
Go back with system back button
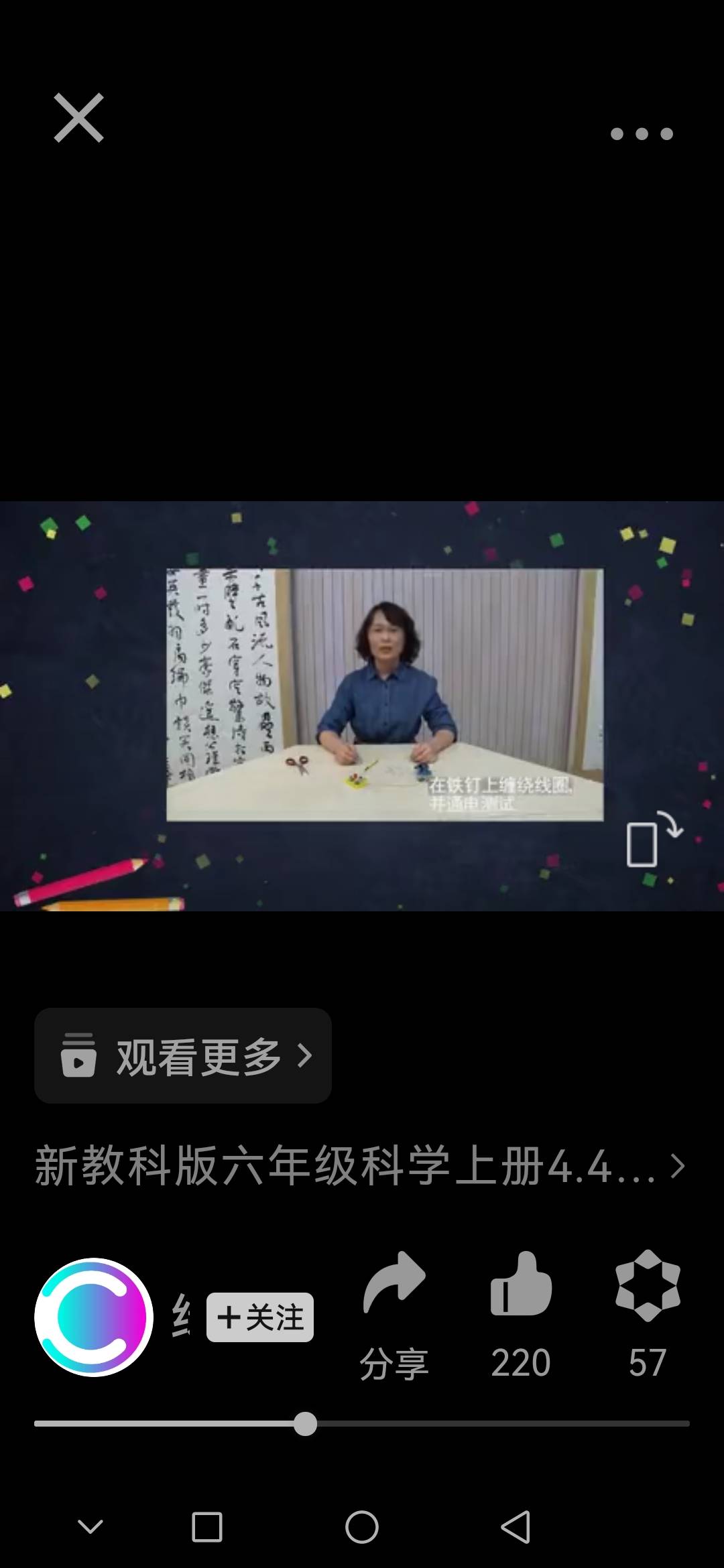[x=516, y=1528]
